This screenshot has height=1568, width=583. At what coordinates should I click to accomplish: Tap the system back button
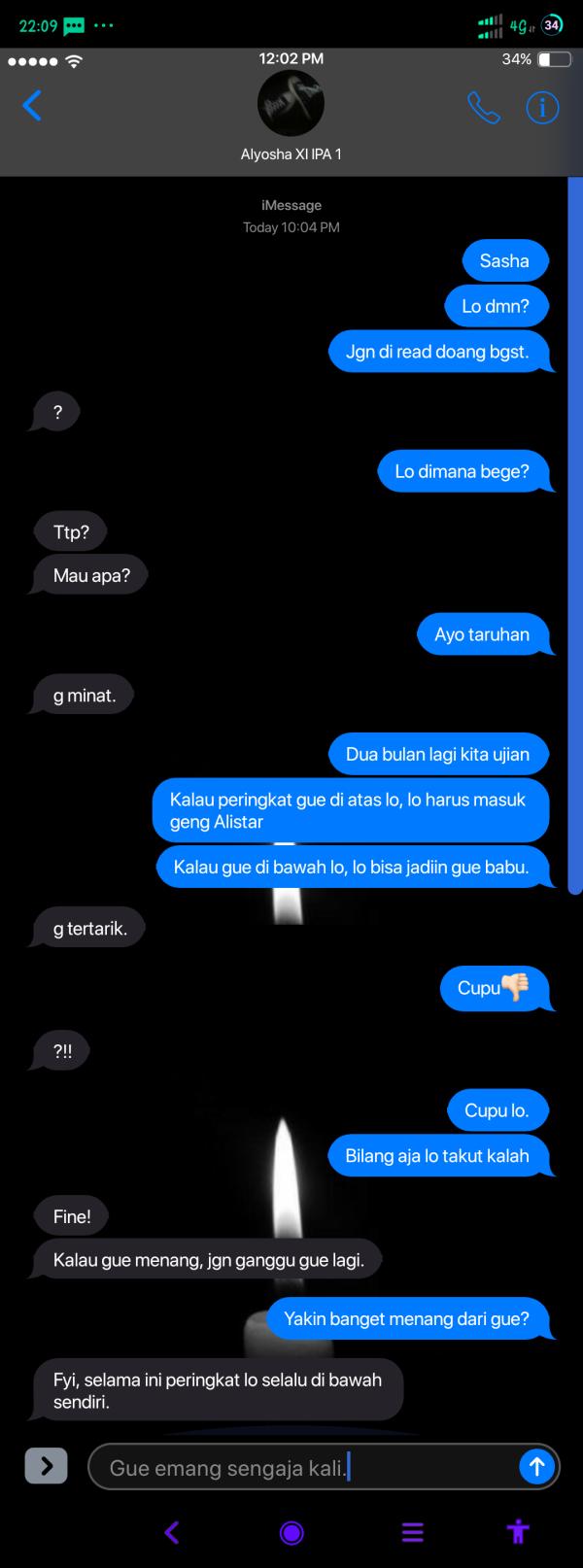coord(172,1533)
